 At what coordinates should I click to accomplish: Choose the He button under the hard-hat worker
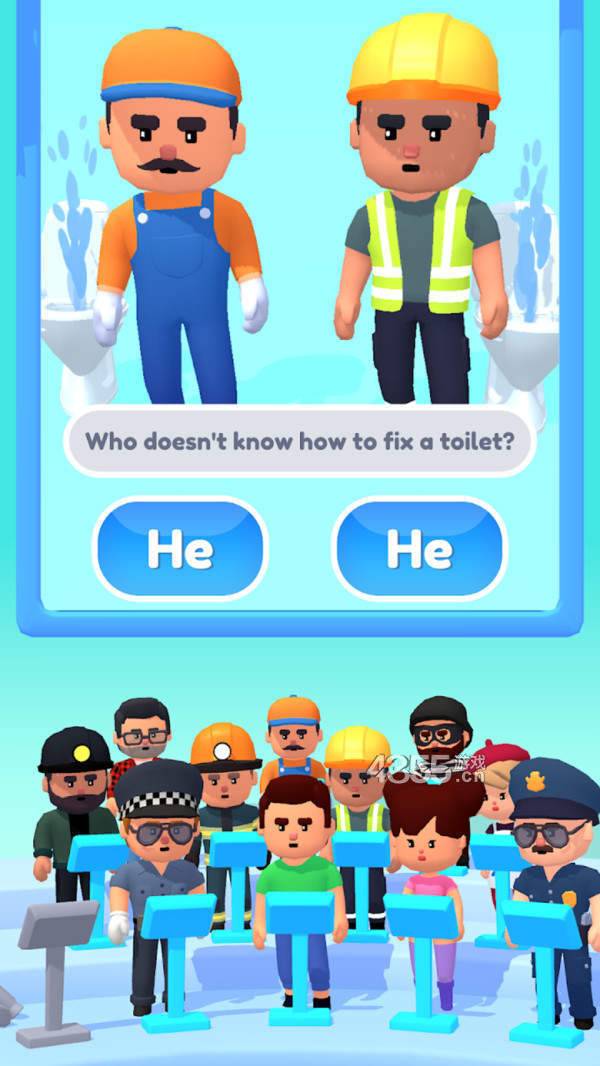point(419,549)
